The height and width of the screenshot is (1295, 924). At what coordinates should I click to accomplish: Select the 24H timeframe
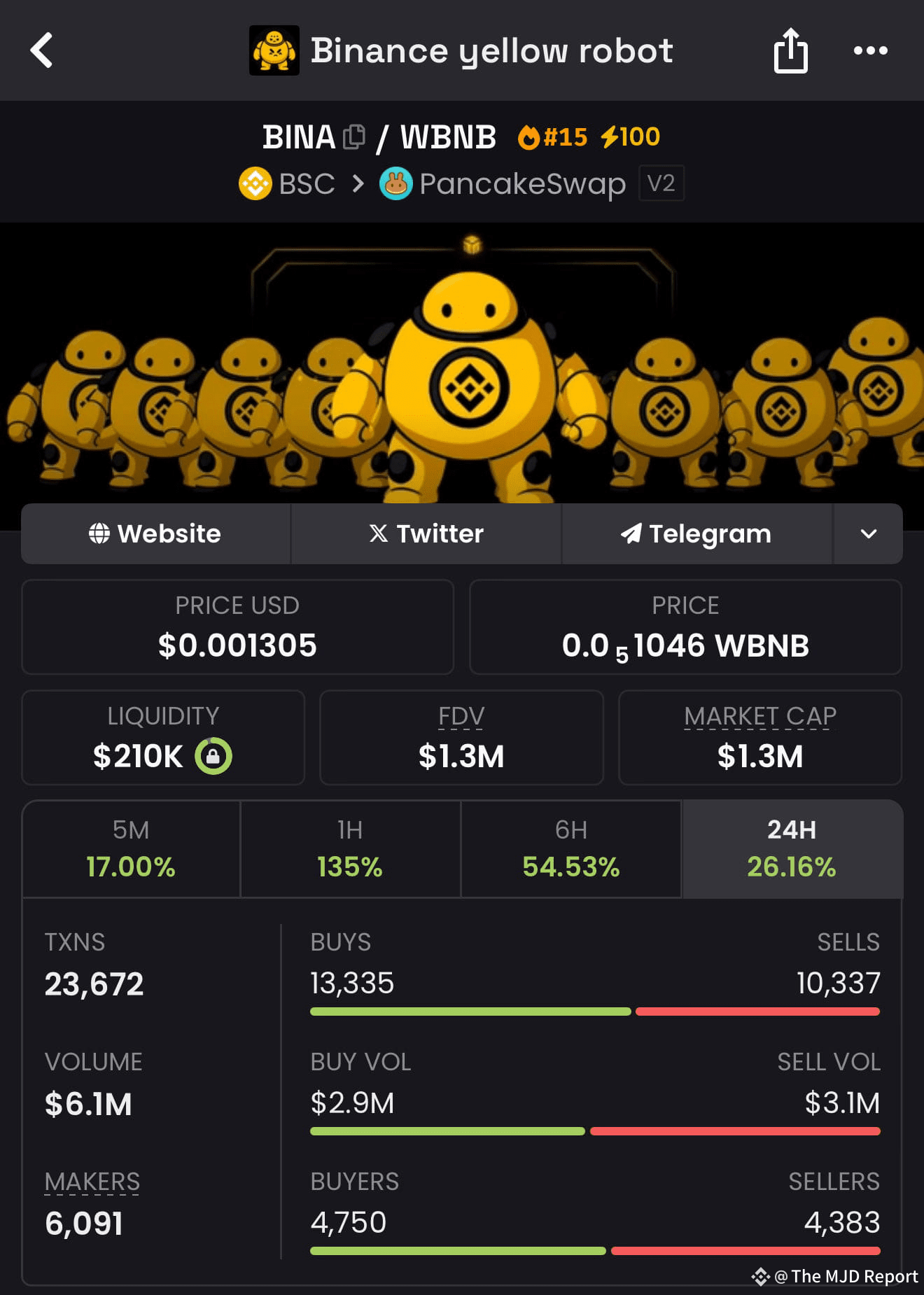coord(792,848)
